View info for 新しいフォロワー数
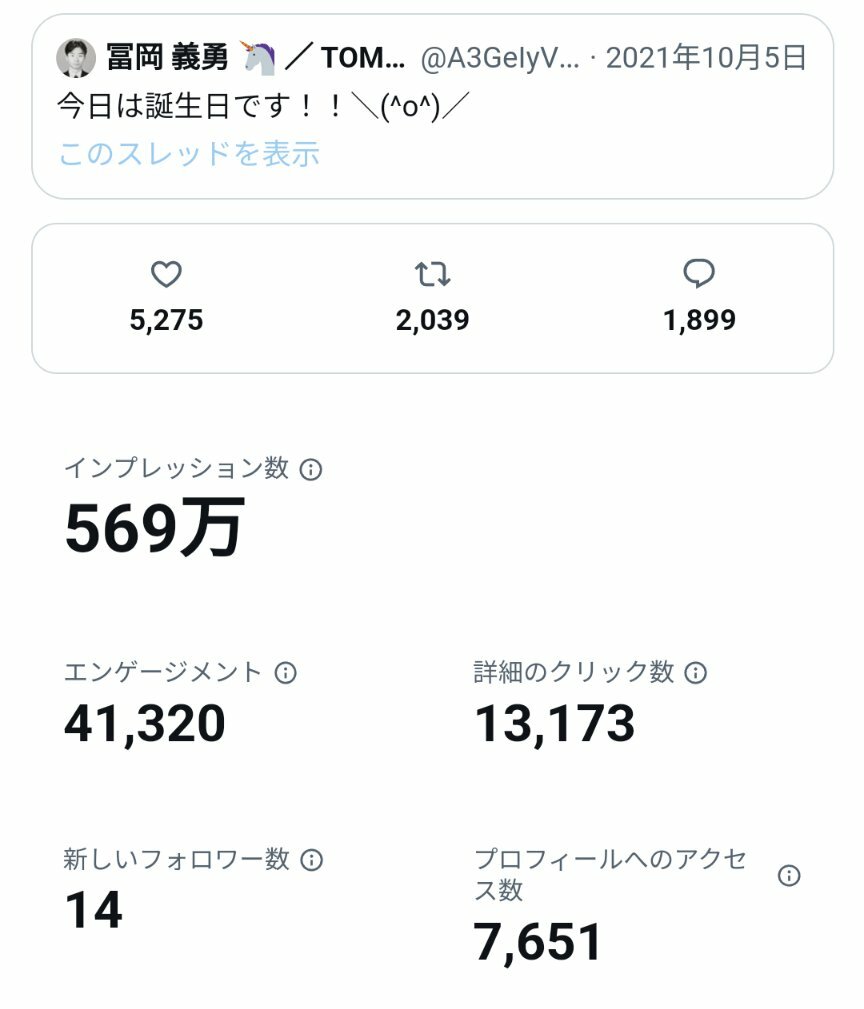Viewport: 864px width, 1009px height. (311, 859)
